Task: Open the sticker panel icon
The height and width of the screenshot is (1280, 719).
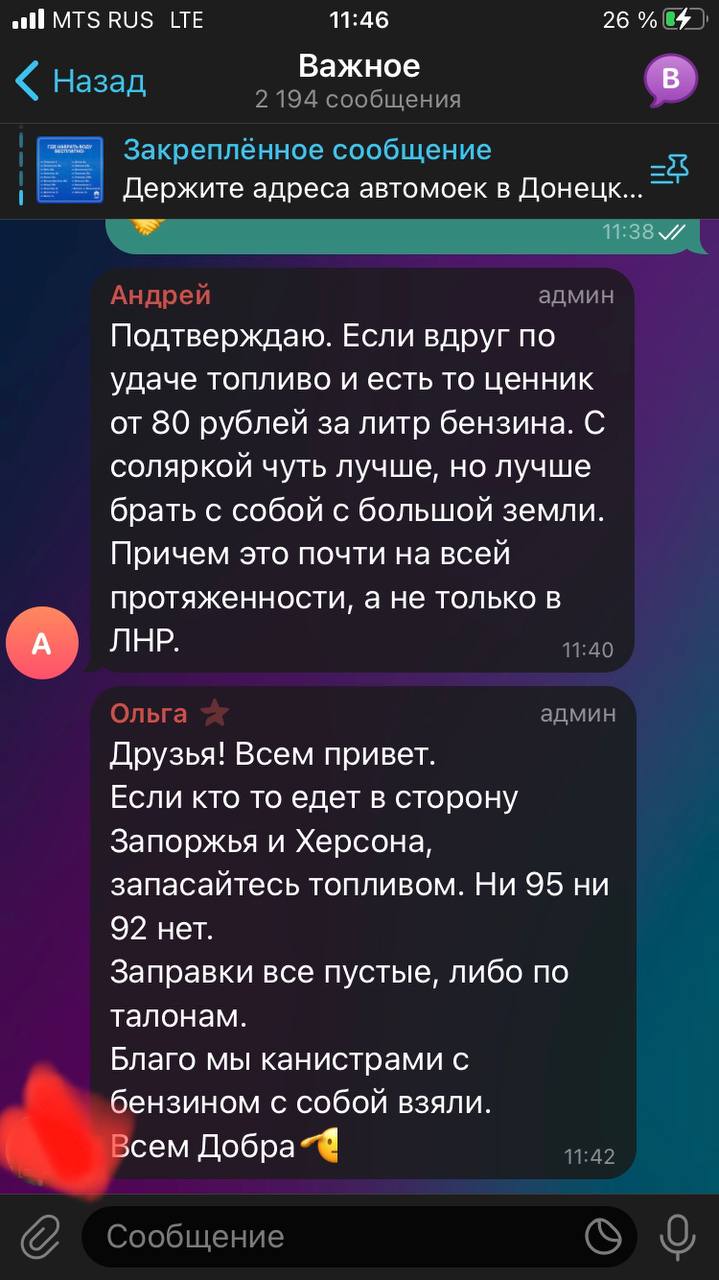Action: tap(603, 1237)
